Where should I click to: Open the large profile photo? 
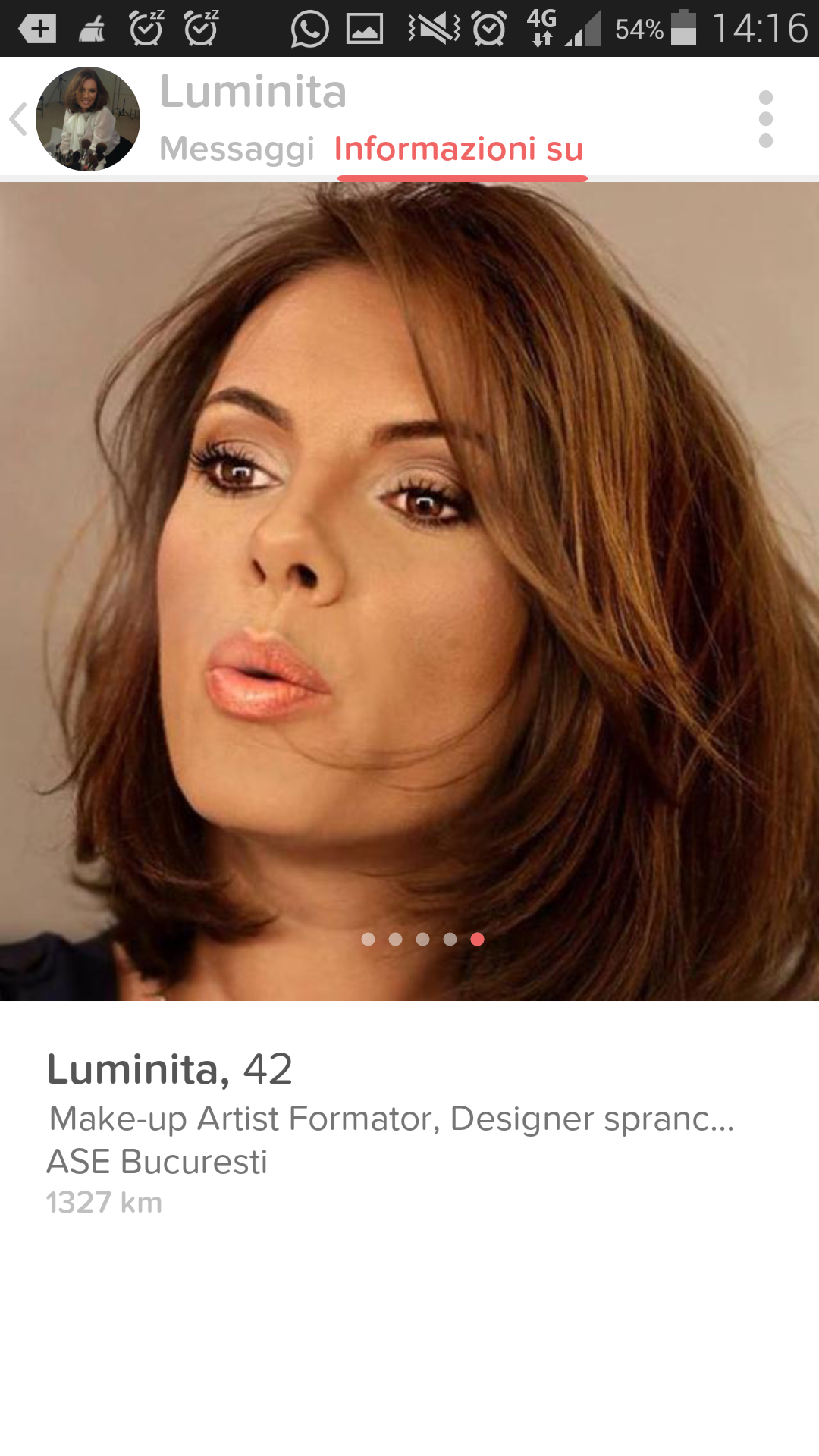point(409,576)
